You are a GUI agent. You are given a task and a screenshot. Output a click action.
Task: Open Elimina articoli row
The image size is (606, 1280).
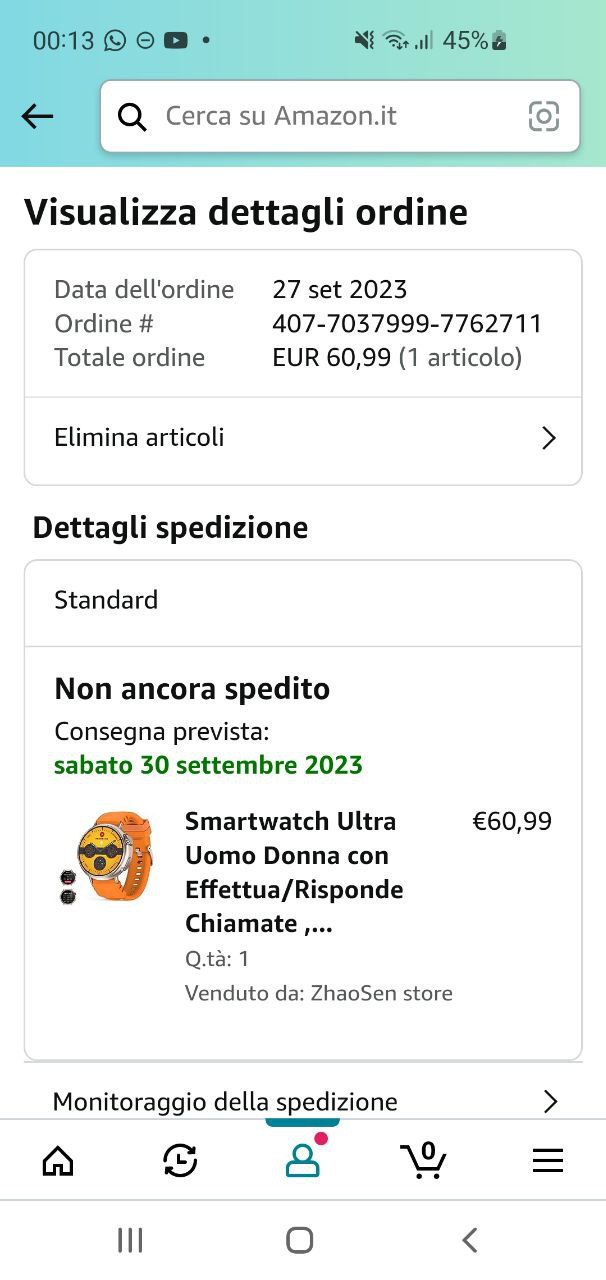[303, 438]
